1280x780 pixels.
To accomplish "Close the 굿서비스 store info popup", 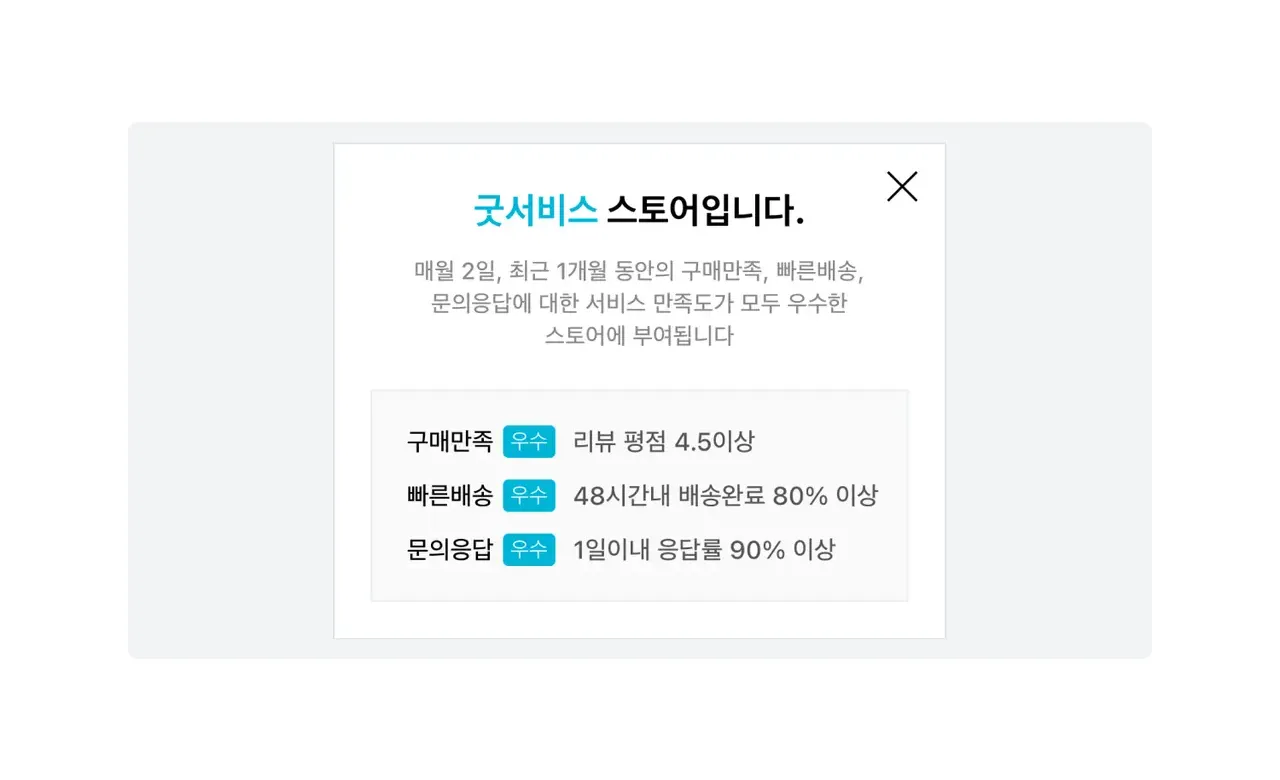I will [901, 186].
